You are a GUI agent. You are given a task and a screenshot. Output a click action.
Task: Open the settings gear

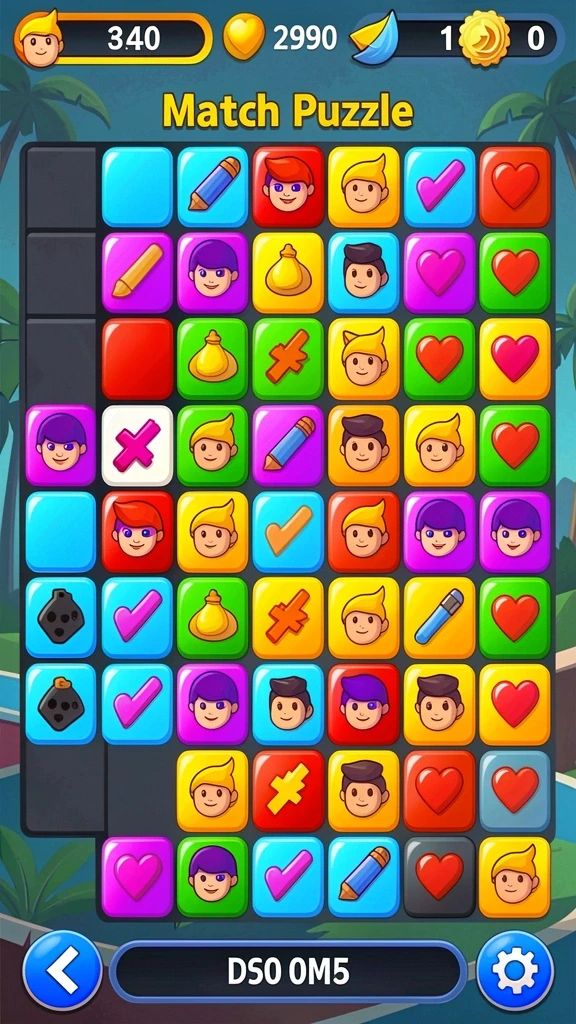[515, 970]
